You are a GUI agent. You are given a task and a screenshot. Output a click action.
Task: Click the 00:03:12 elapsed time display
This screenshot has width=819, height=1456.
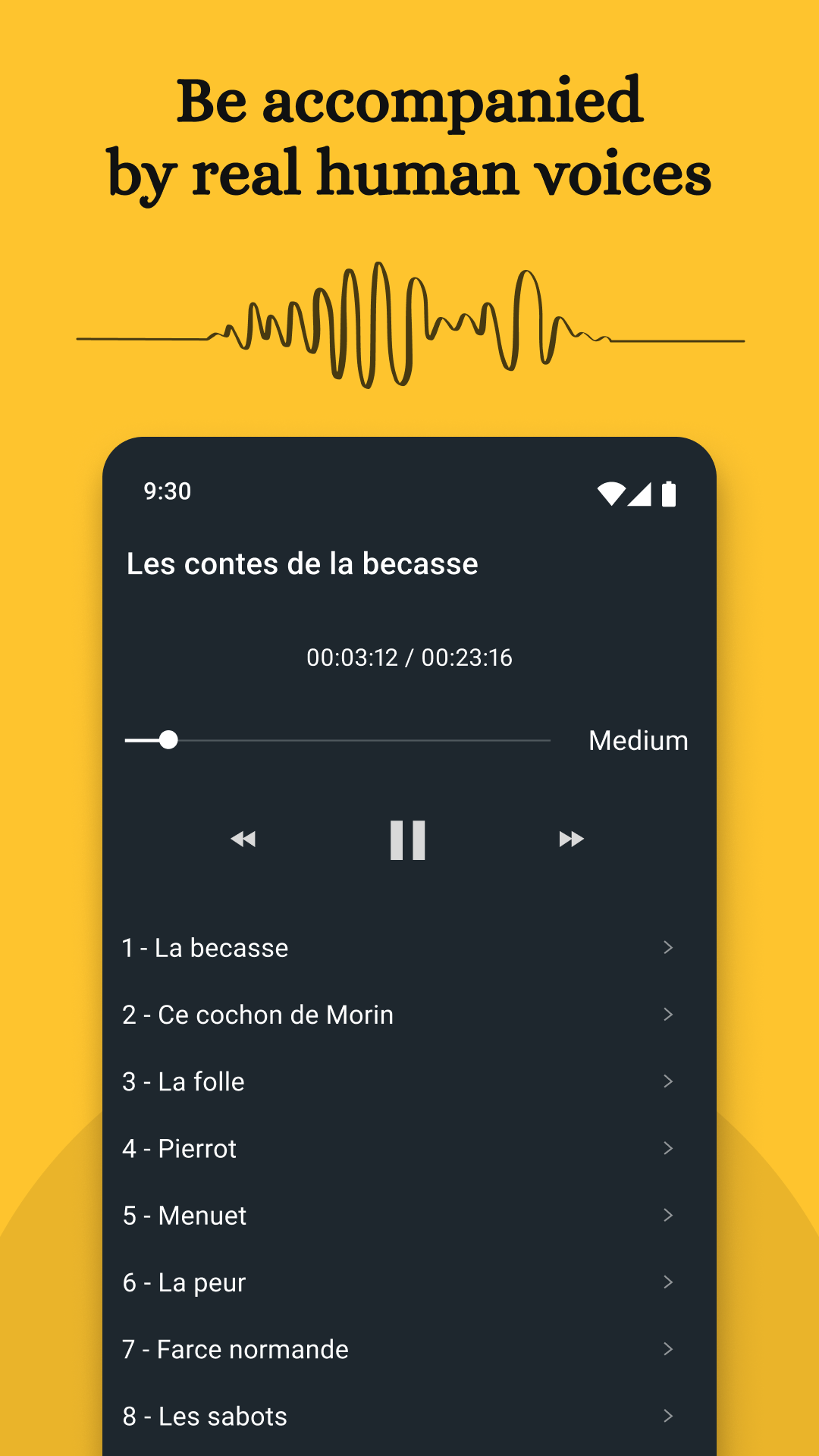pos(353,658)
